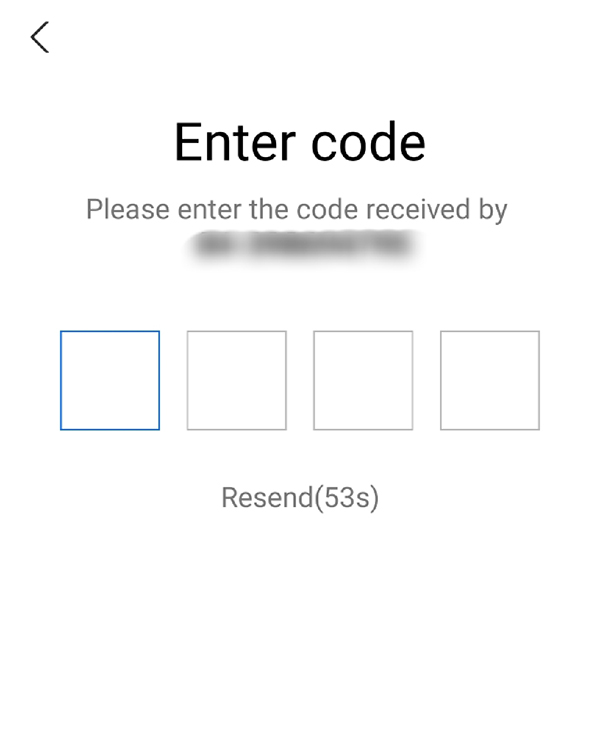
Task: Select the second code digit box
Action: (237, 380)
